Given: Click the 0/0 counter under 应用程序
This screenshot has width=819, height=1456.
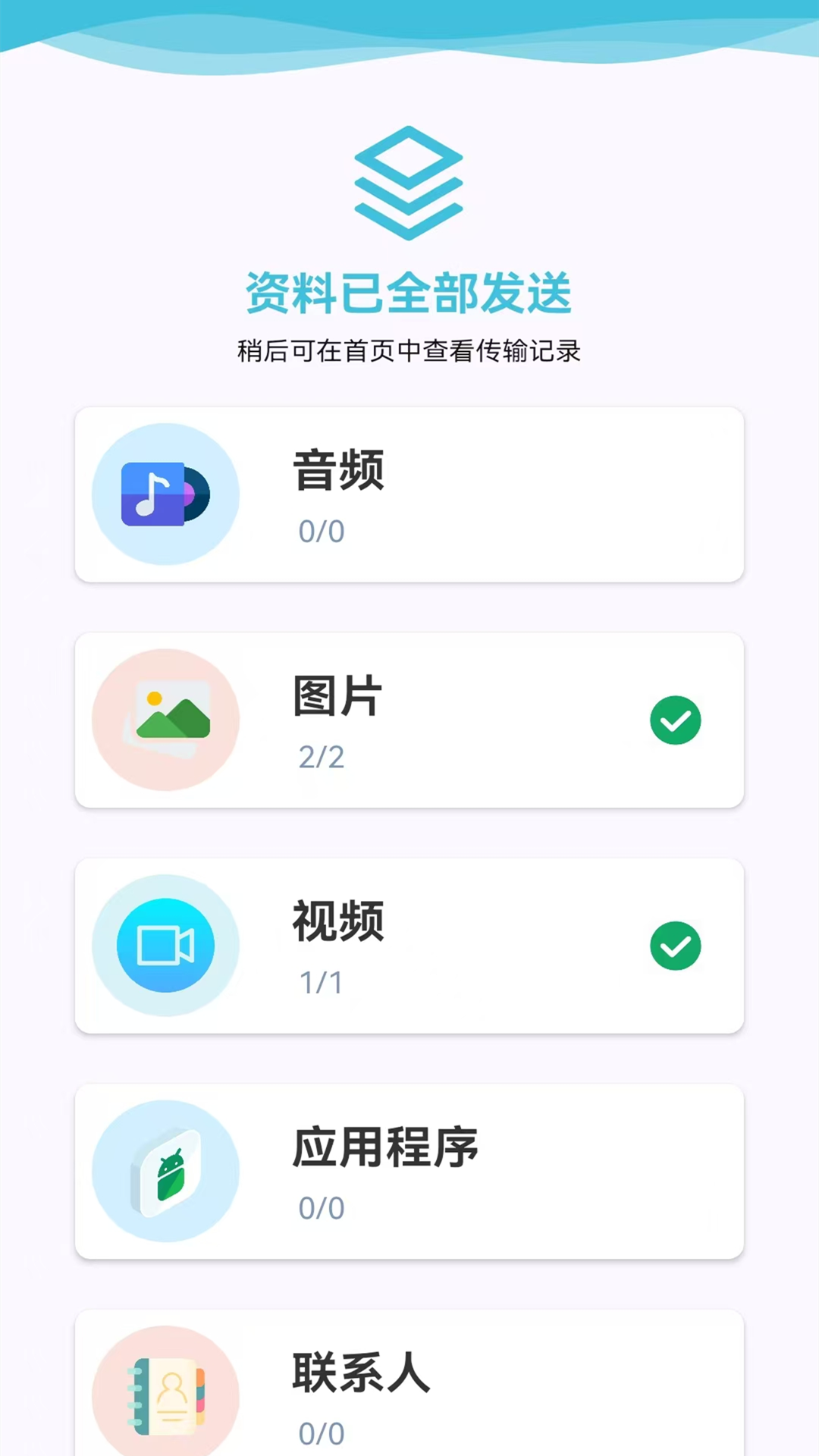Looking at the screenshot, I should coord(322,1207).
